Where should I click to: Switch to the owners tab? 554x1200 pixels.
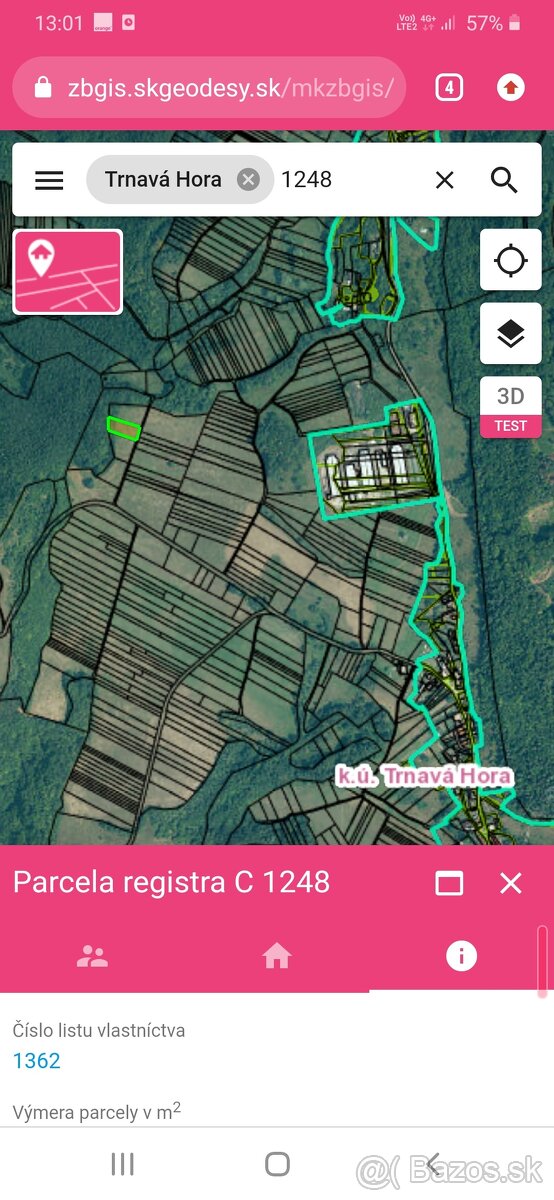(x=92, y=957)
